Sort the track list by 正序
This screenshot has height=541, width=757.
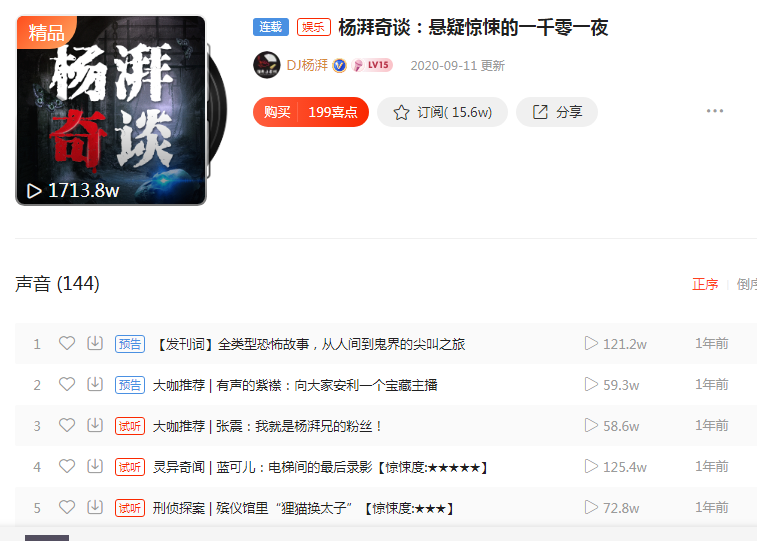705,284
